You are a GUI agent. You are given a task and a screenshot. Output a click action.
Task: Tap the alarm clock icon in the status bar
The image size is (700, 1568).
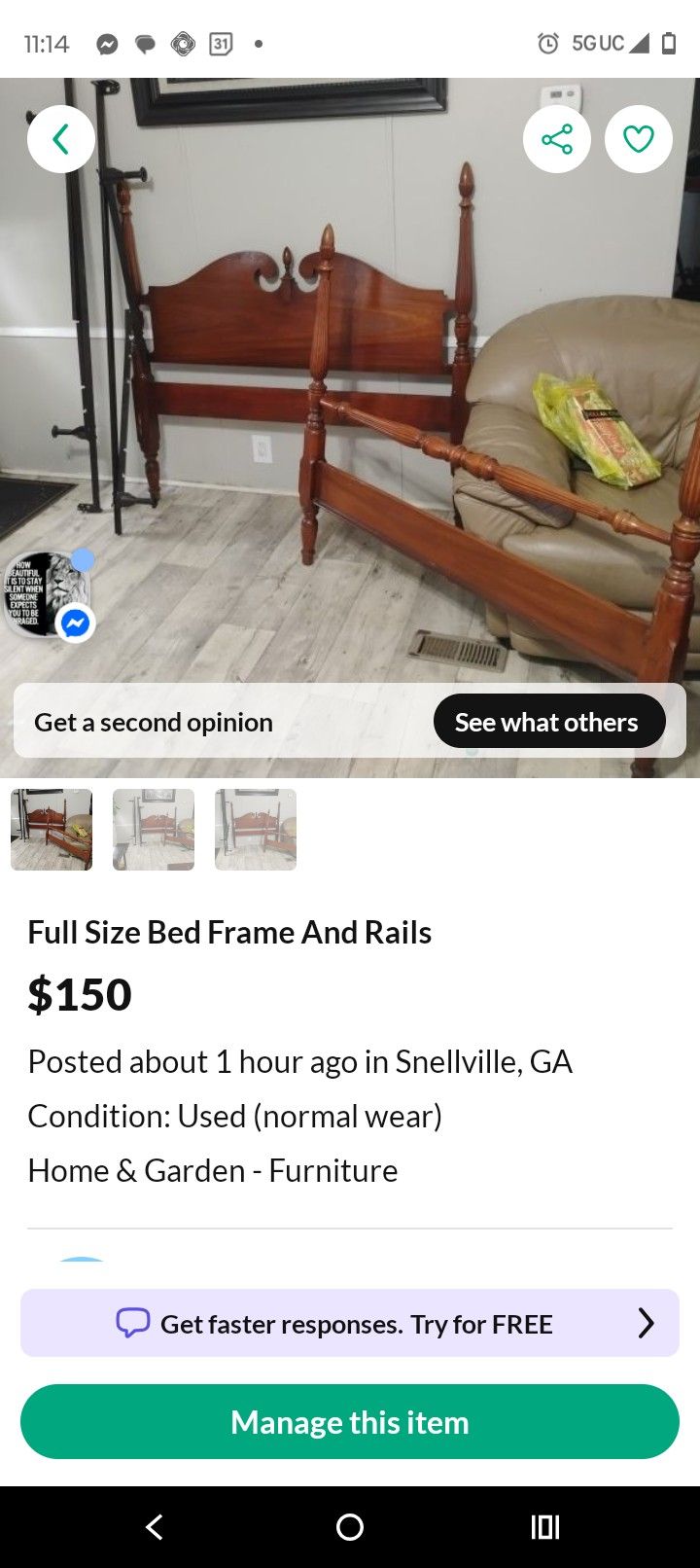[x=547, y=43]
